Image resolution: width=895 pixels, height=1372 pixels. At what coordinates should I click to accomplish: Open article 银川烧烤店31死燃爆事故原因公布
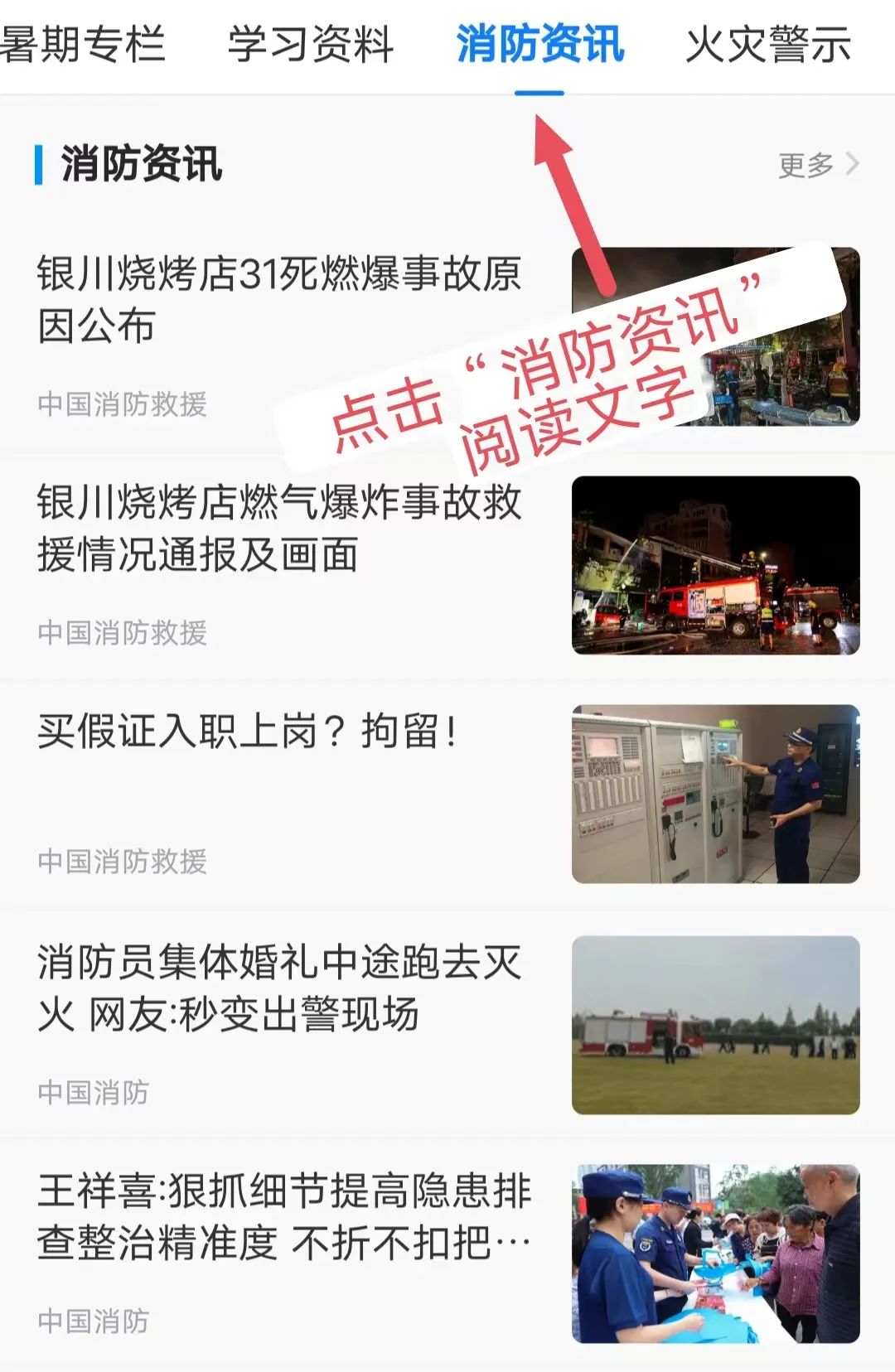point(278,299)
